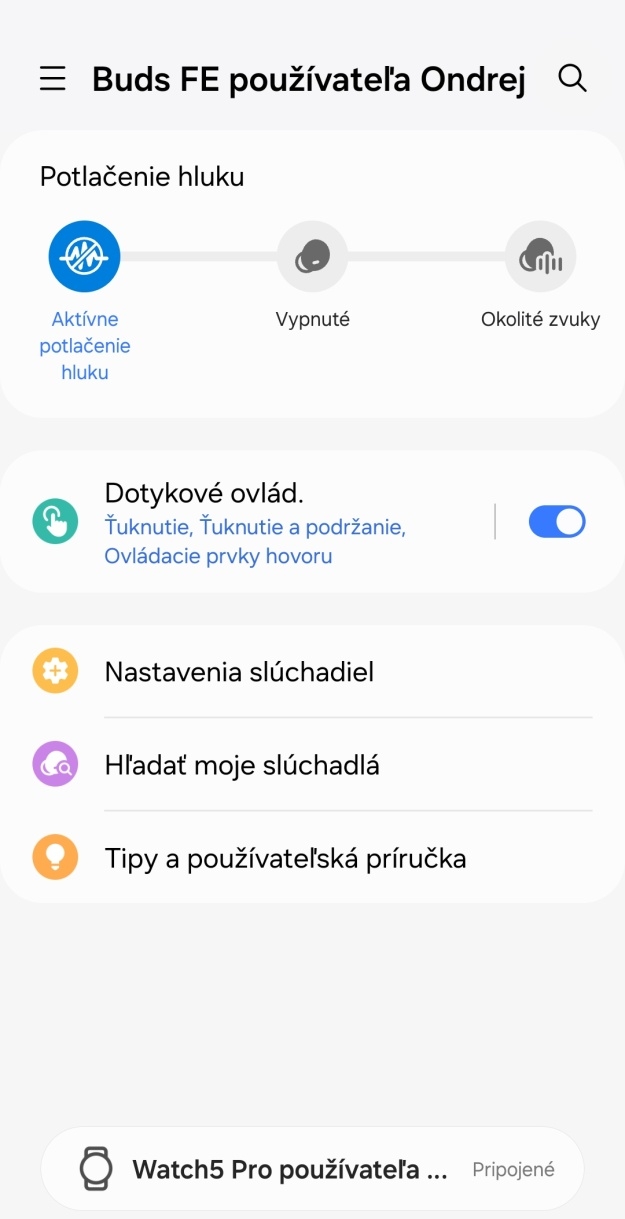Viewport: 625px width, 1219px height.
Task: Select Okolité zvuky mode
Action: tap(540, 256)
